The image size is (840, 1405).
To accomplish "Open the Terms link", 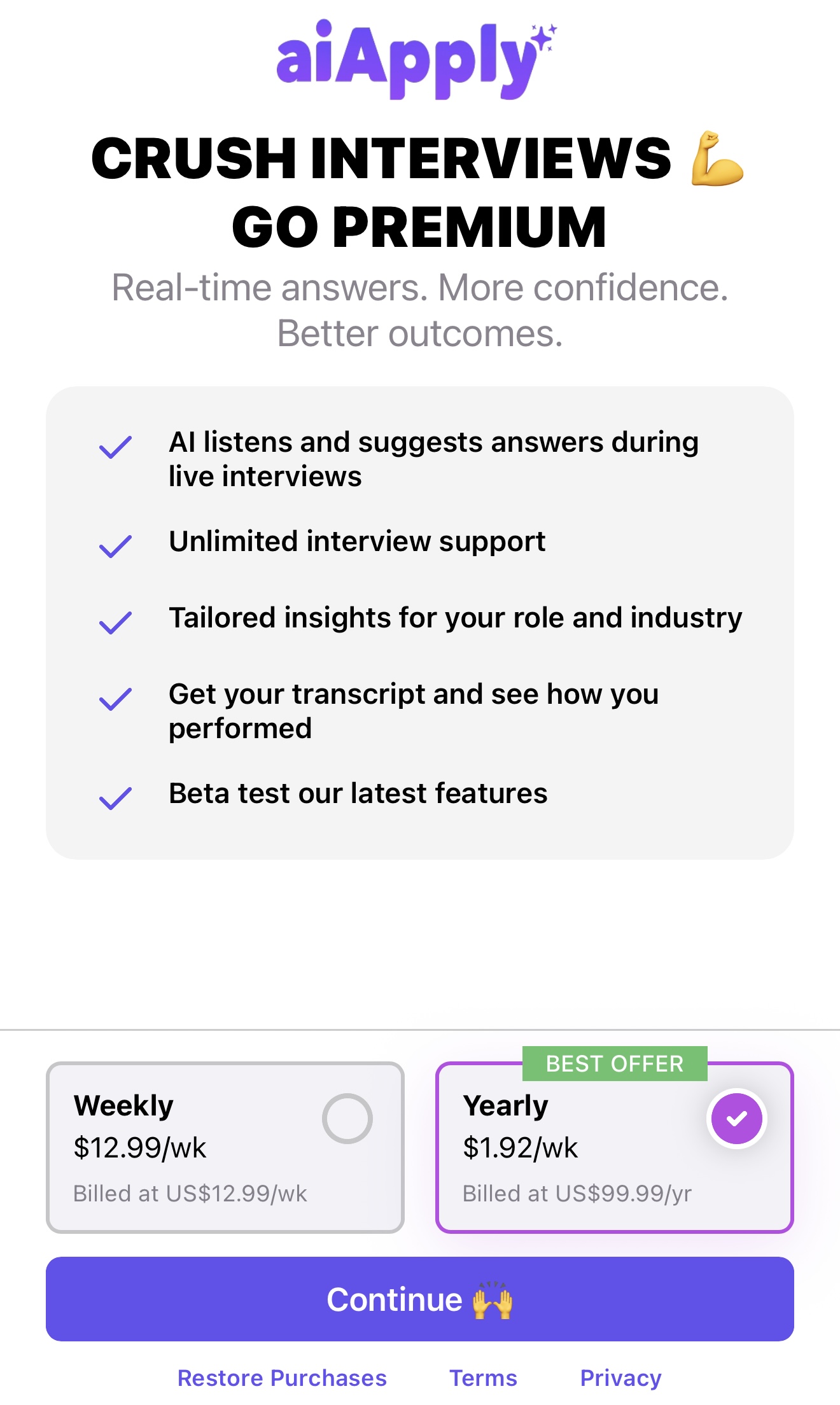I will (483, 1378).
